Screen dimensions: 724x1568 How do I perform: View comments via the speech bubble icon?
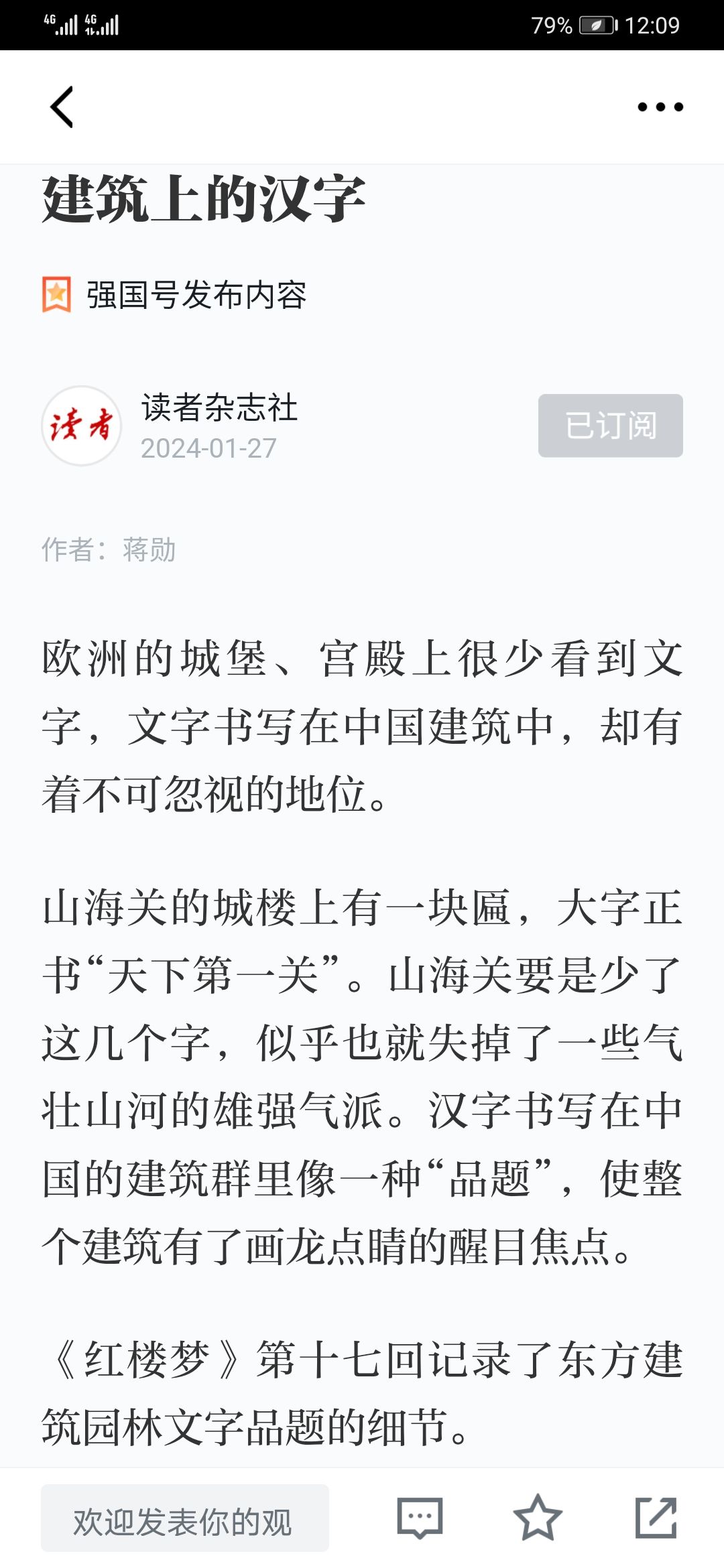(420, 1517)
